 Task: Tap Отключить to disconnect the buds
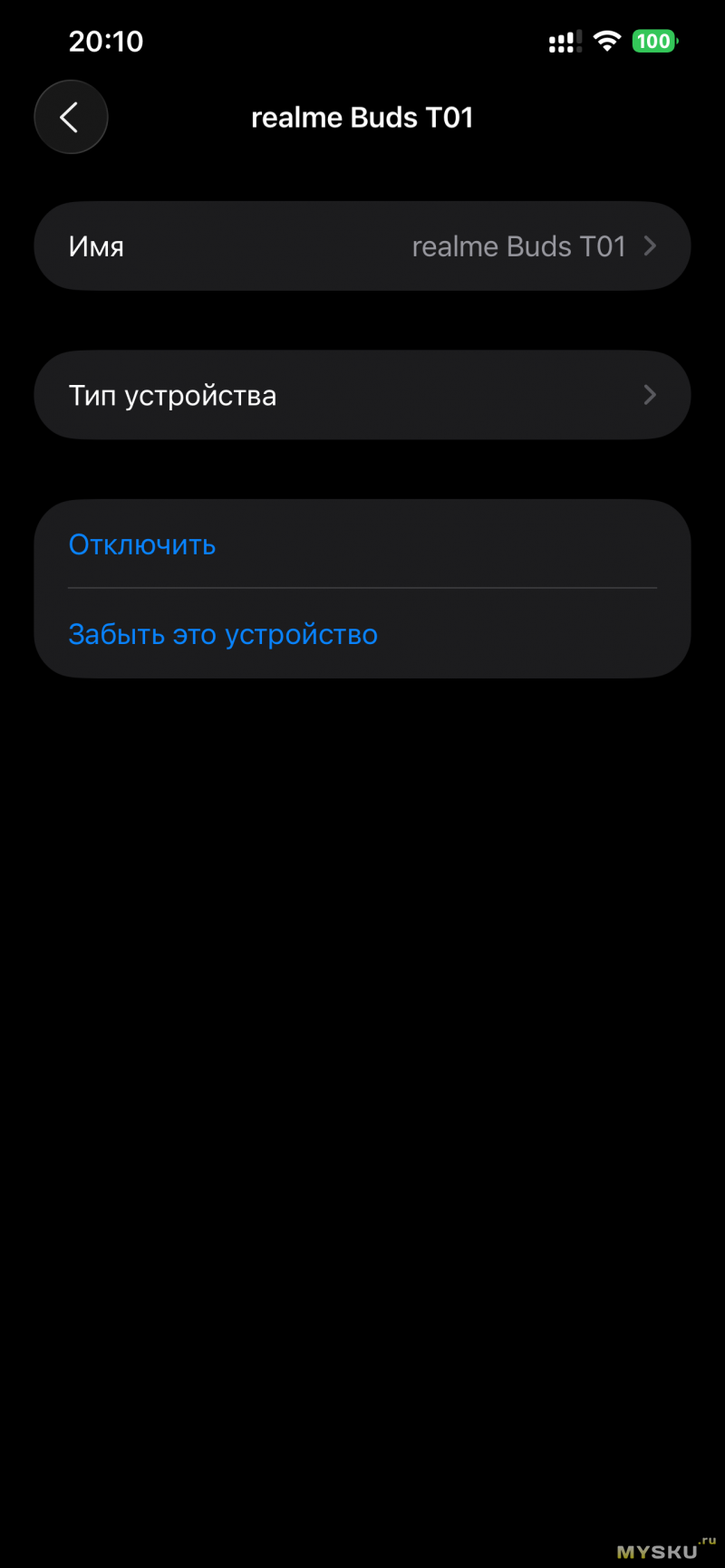tap(142, 544)
